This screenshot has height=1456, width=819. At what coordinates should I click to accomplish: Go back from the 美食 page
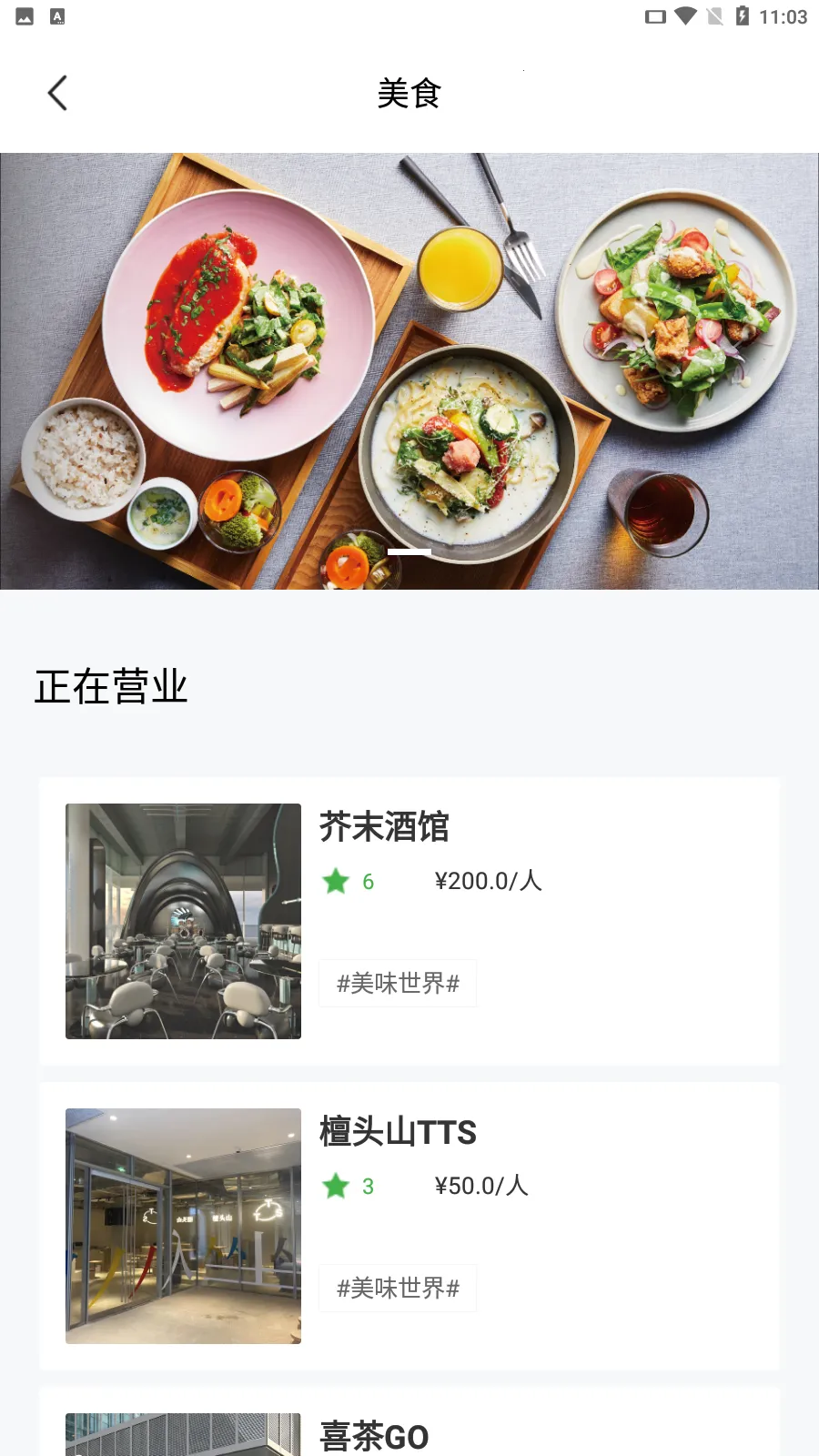click(x=57, y=93)
